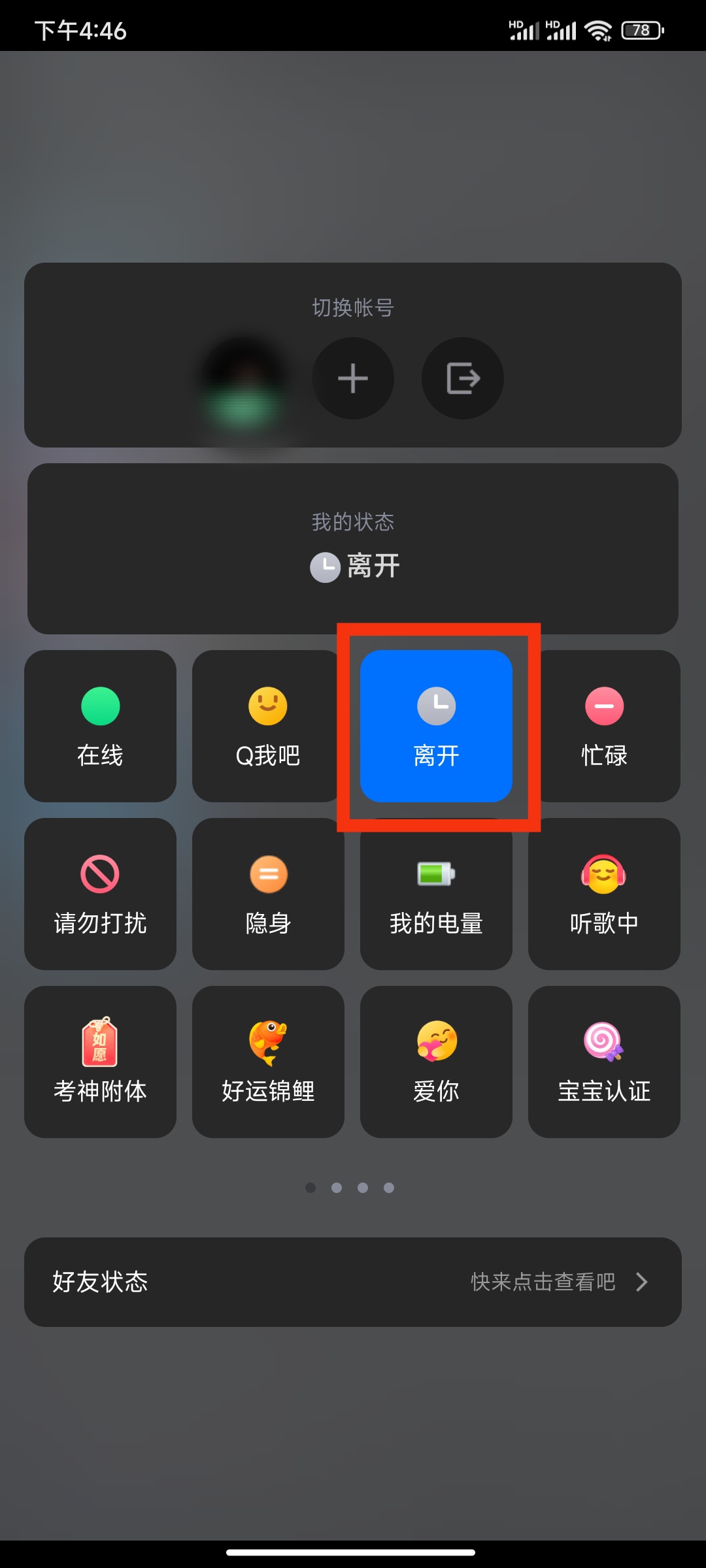Set status to 在线
Viewport: 706px width, 1568px height.
pyautogui.click(x=100, y=726)
